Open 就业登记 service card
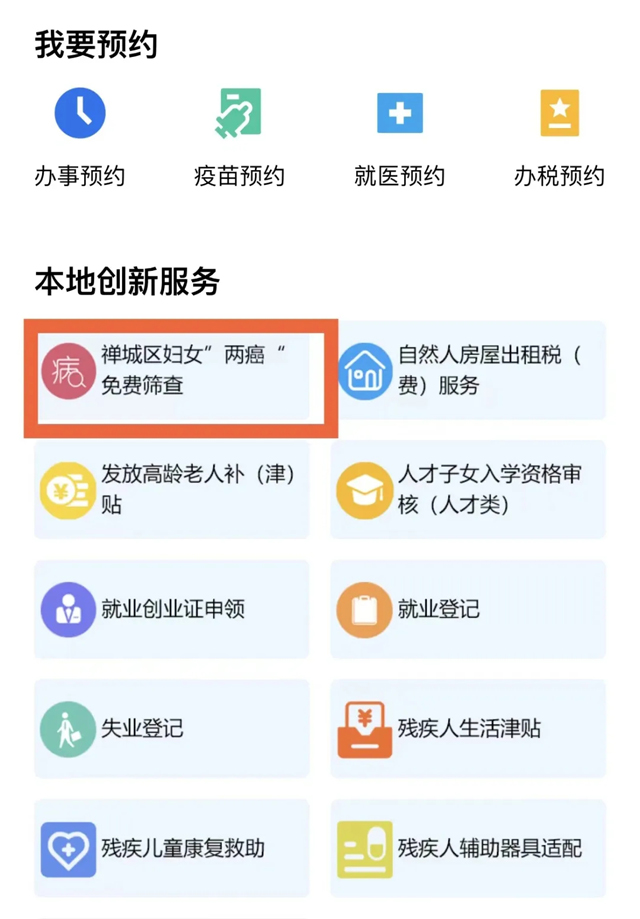 click(x=468, y=609)
